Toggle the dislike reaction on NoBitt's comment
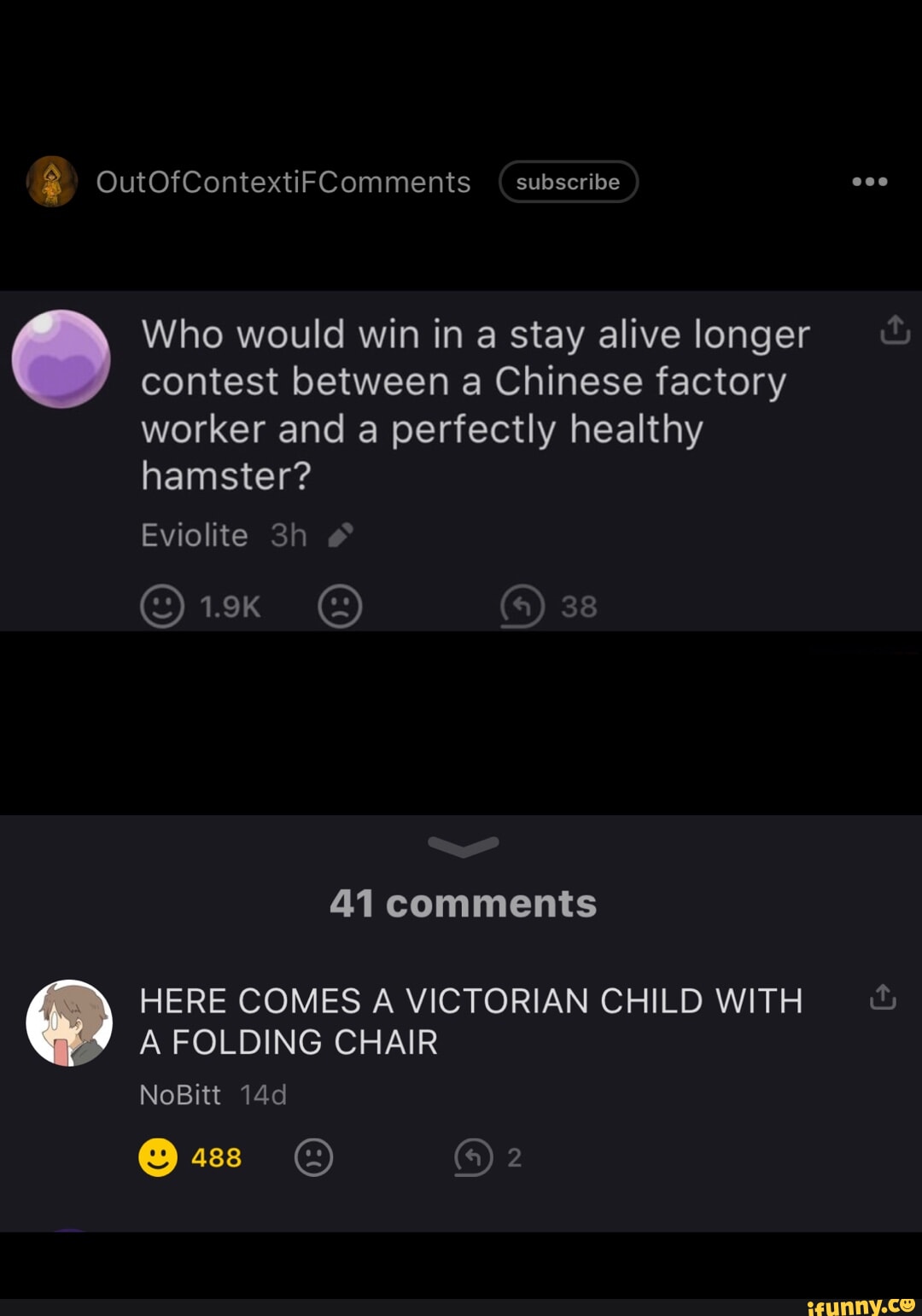Image resolution: width=922 pixels, height=1316 pixels. coord(313,1157)
